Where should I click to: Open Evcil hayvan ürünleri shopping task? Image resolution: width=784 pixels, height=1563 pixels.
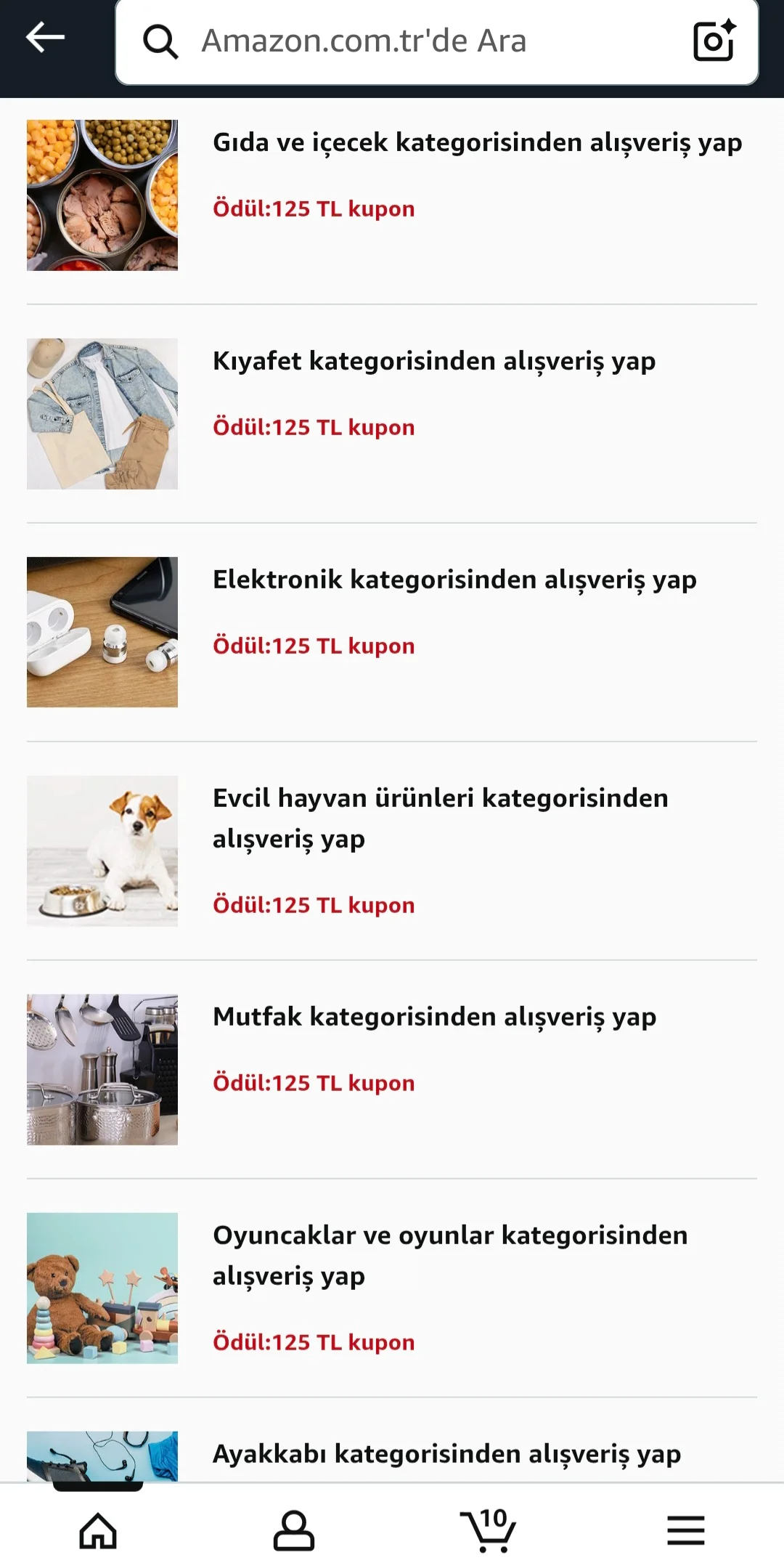(x=440, y=818)
